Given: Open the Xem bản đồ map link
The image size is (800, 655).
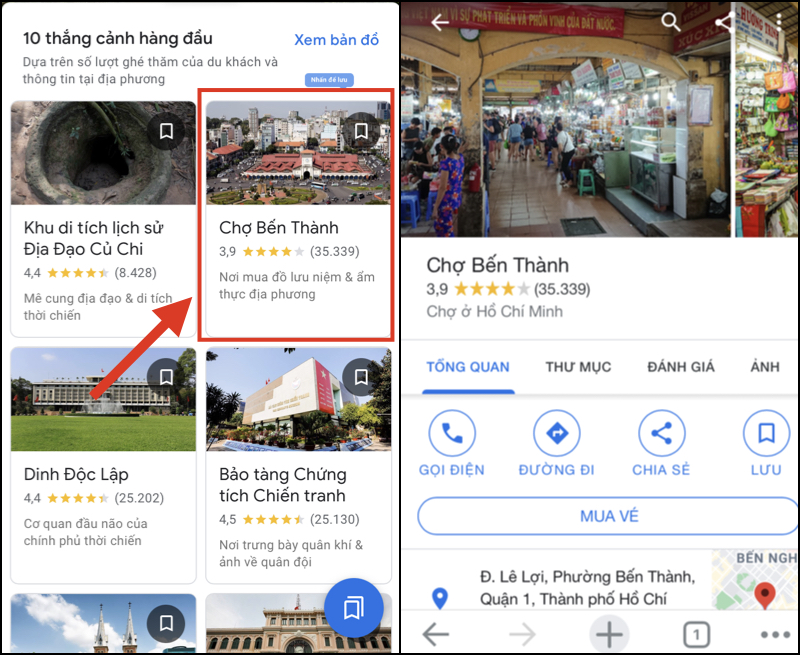Looking at the screenshot, I should coord(336,40).
